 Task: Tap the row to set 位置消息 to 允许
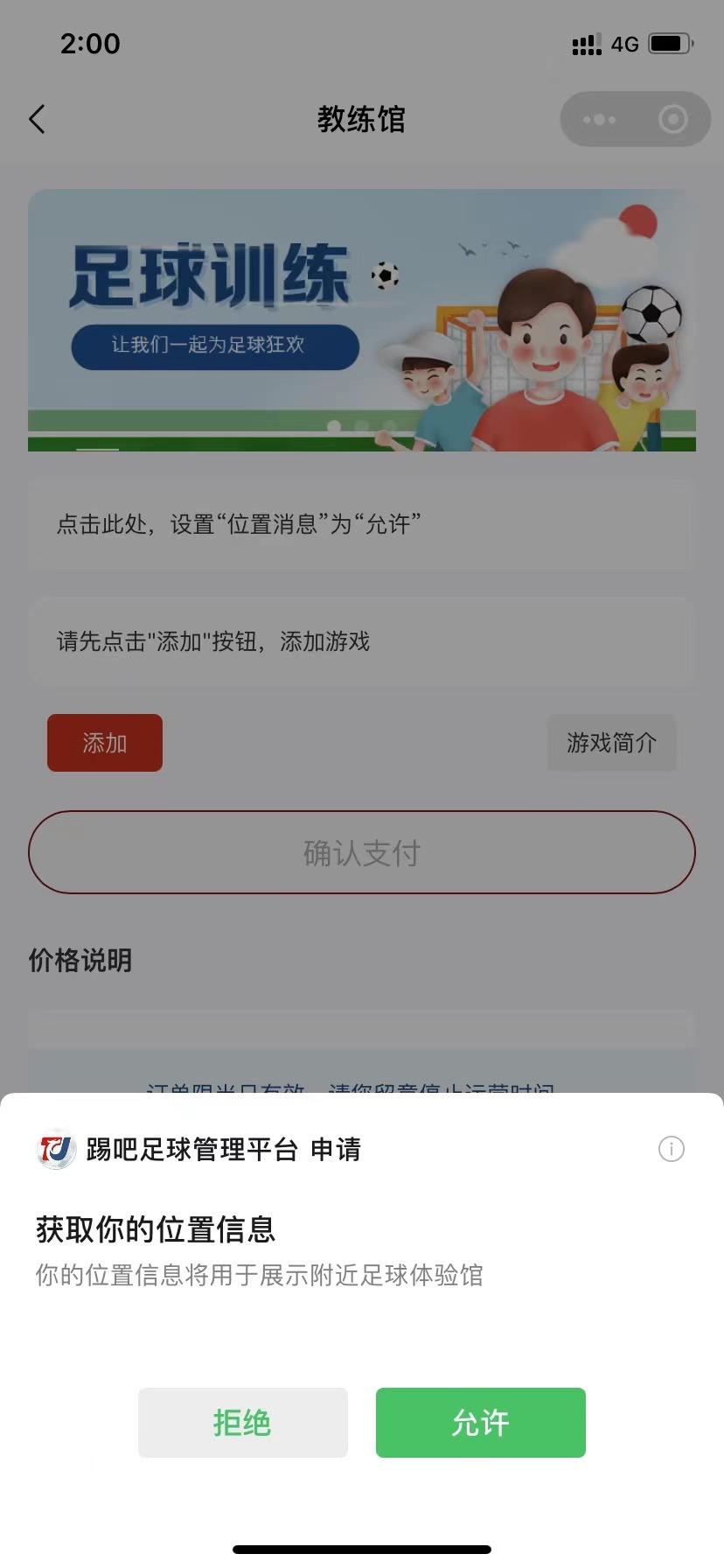click(362, 524)
